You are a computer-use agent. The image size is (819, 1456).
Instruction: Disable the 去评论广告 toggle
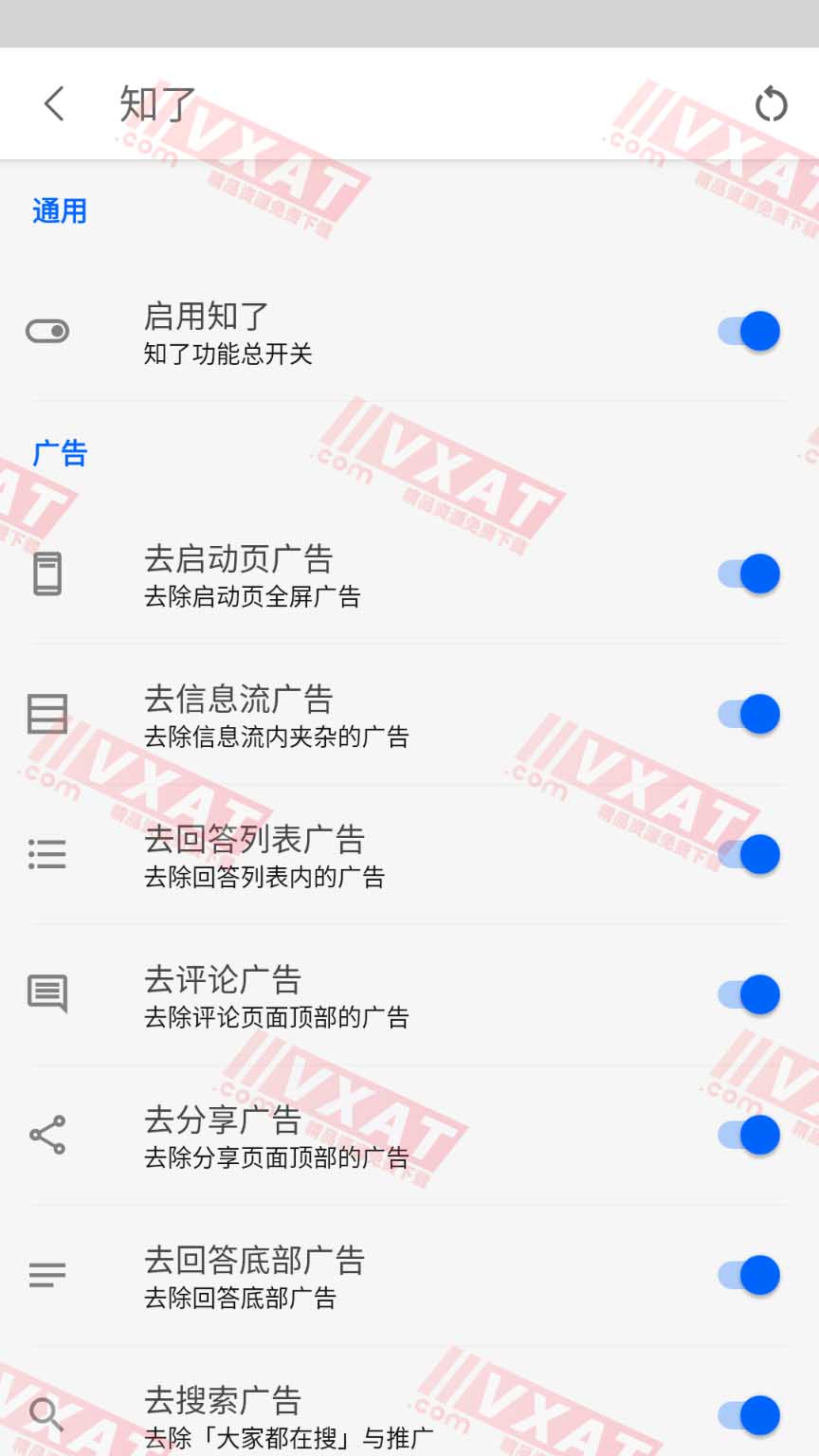point(749,994)
